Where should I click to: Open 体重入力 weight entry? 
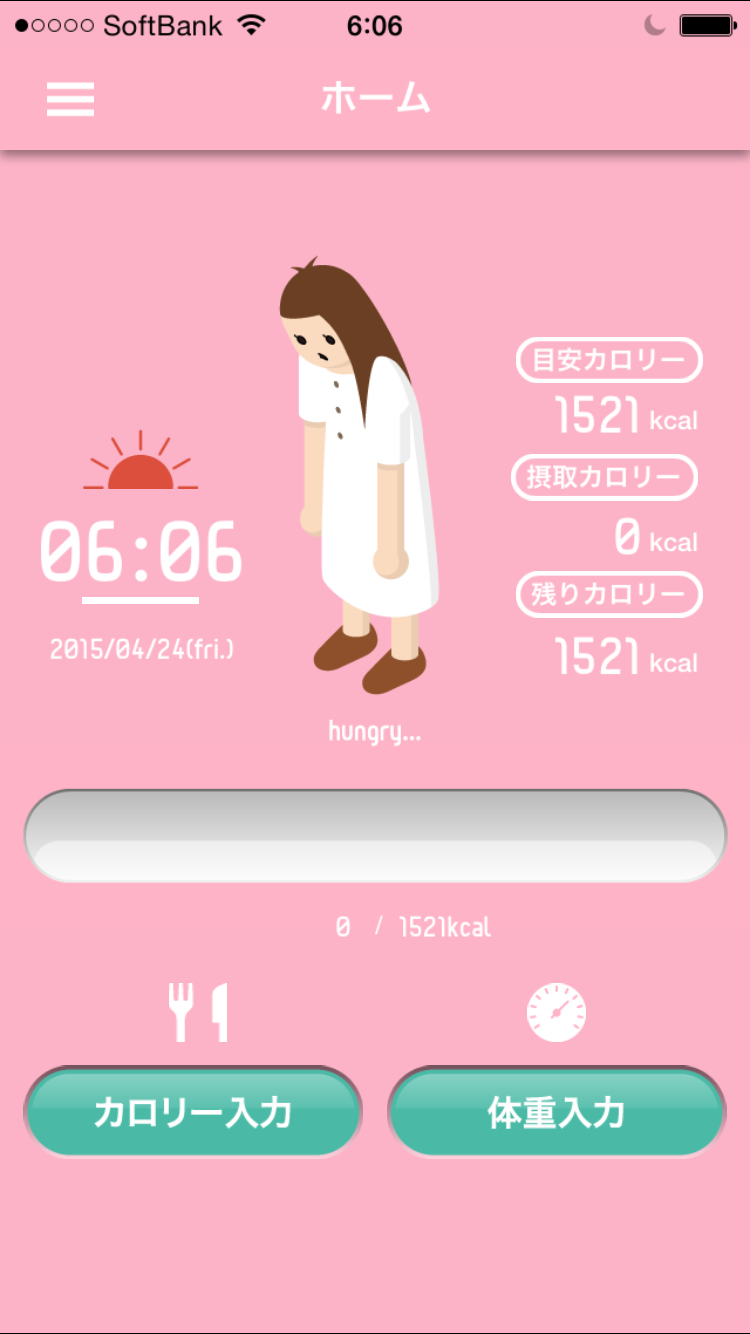tap(556, 1112)
